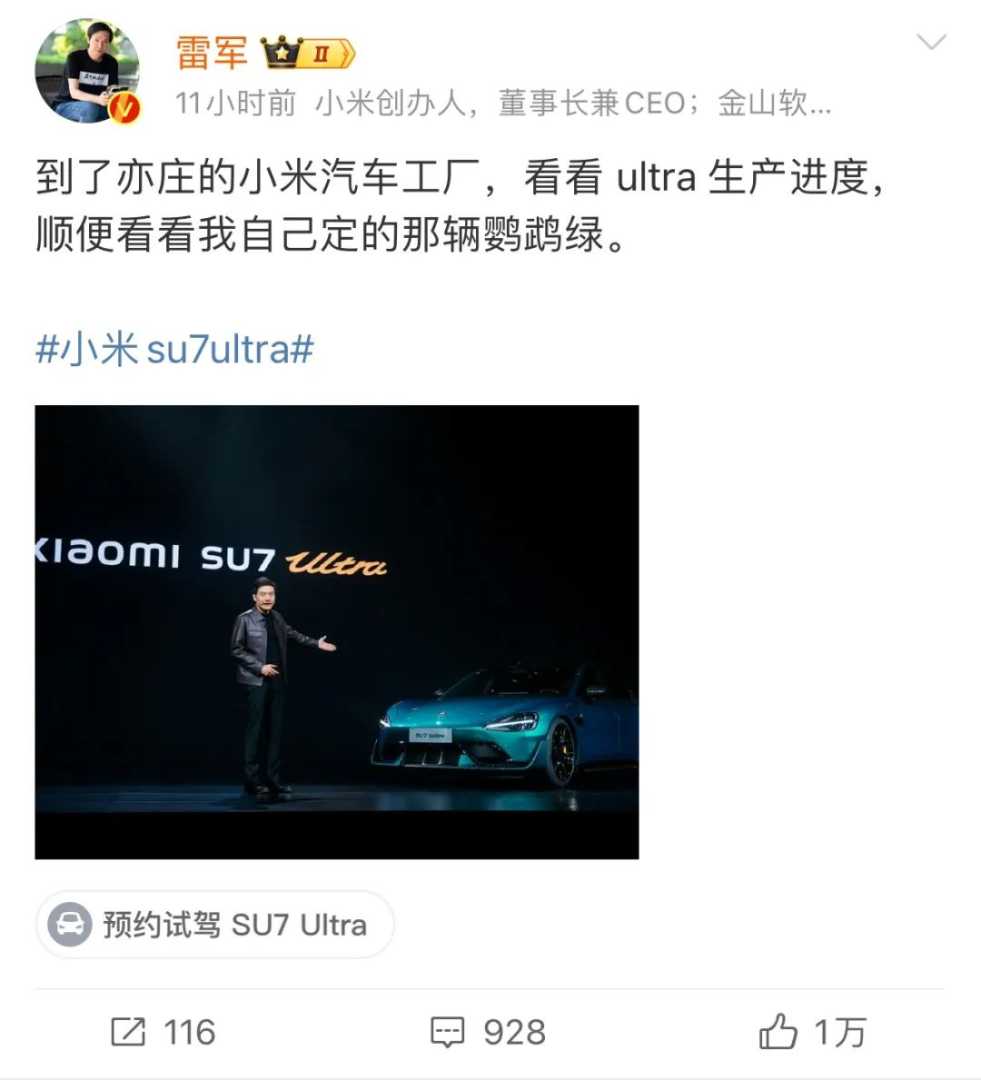Repost this Weibo post
The width and height of the screenshot is (981, 1080).
[162, 1032]
